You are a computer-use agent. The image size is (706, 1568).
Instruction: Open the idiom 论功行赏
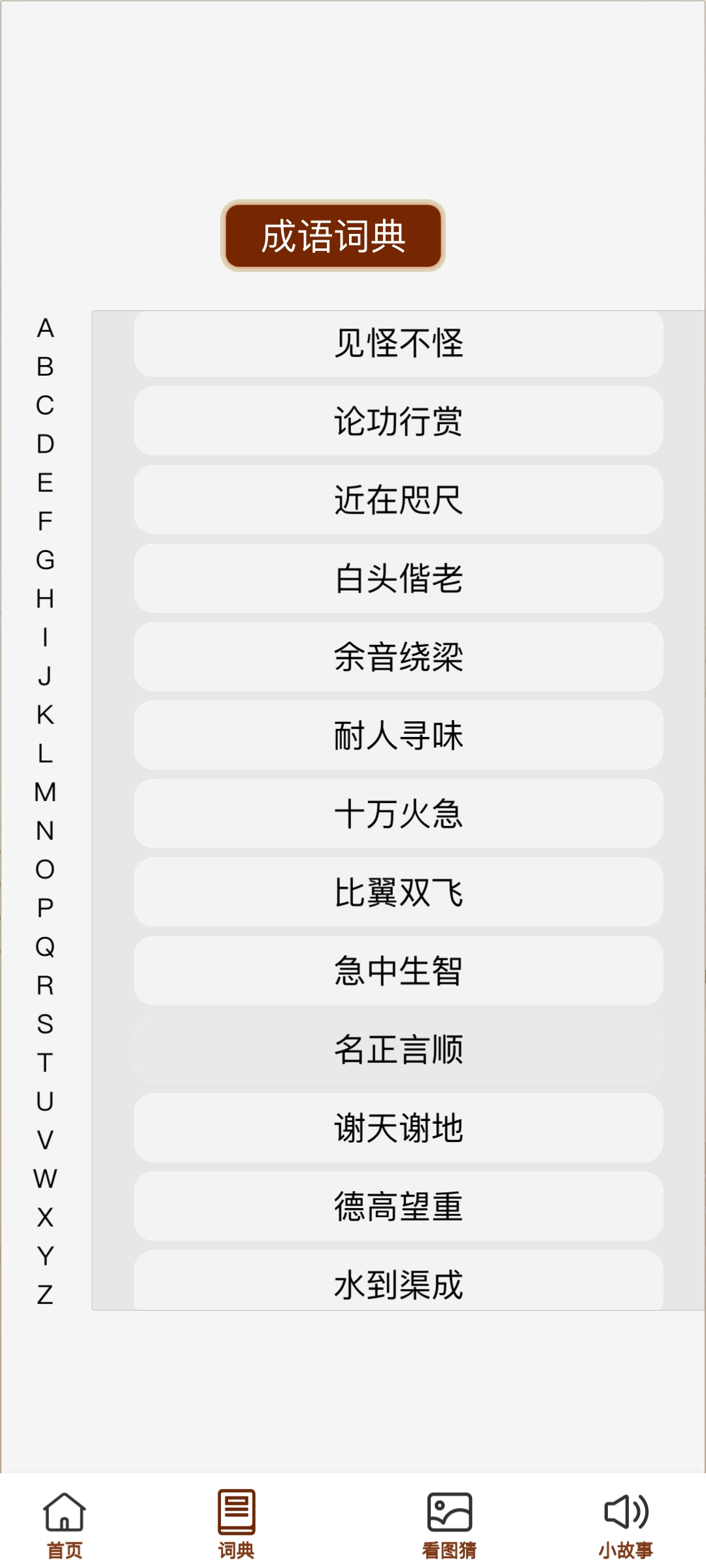click(398, 421)
